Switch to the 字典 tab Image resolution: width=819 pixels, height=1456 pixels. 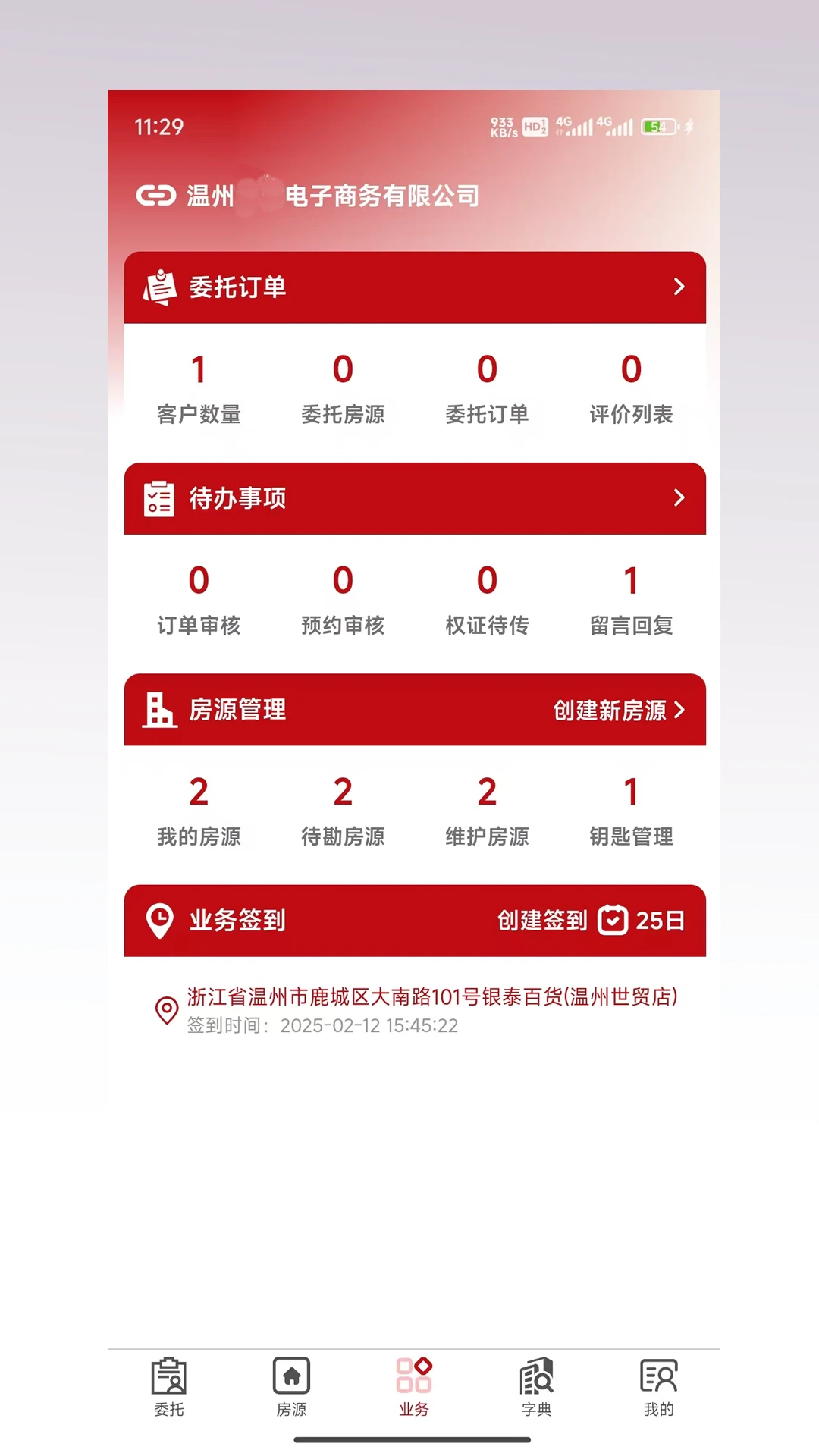click(x=536, y=1387)
